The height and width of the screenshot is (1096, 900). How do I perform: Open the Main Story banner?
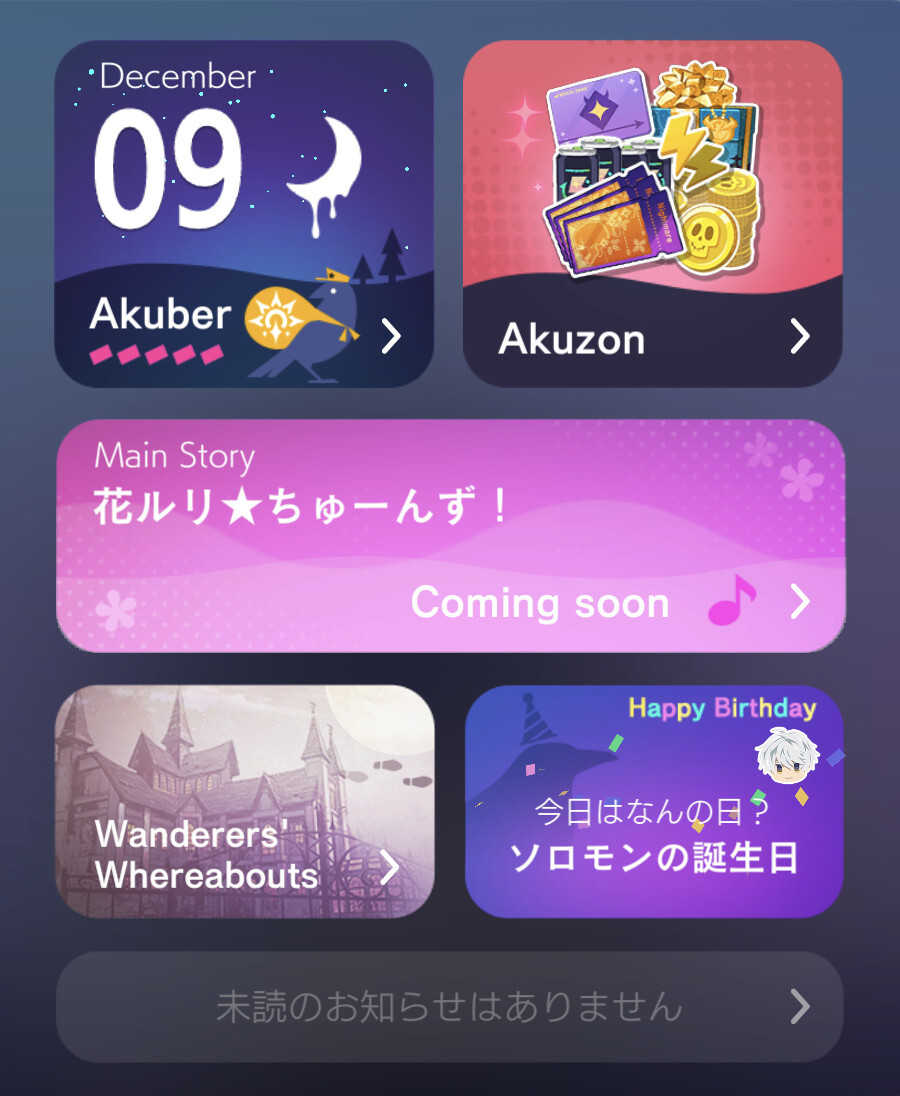click(450, 536)
